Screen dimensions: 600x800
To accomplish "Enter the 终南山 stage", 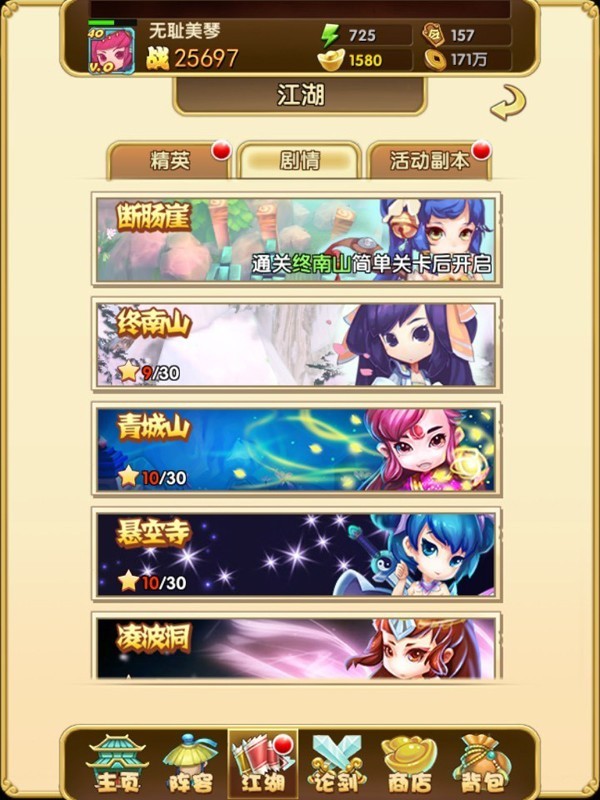I will click(297, 344).
